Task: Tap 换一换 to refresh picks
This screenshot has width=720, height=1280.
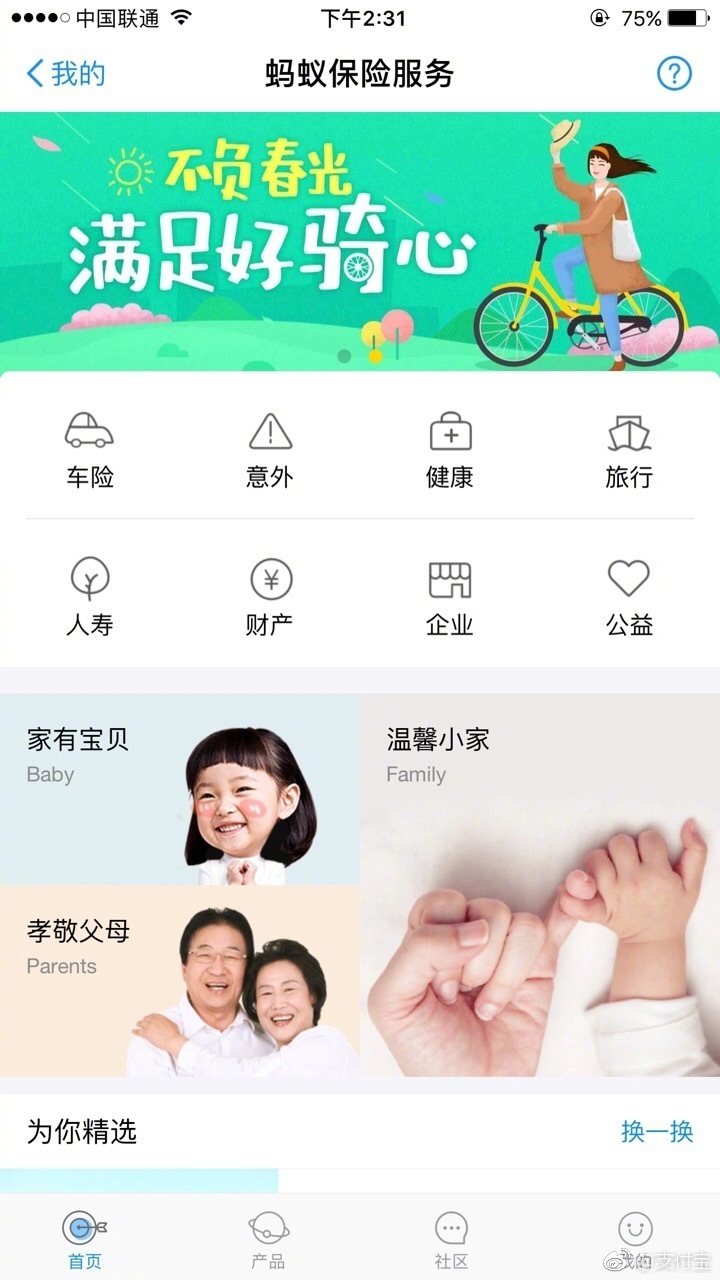Action: pyautogui.click(x=657, y=1131)
